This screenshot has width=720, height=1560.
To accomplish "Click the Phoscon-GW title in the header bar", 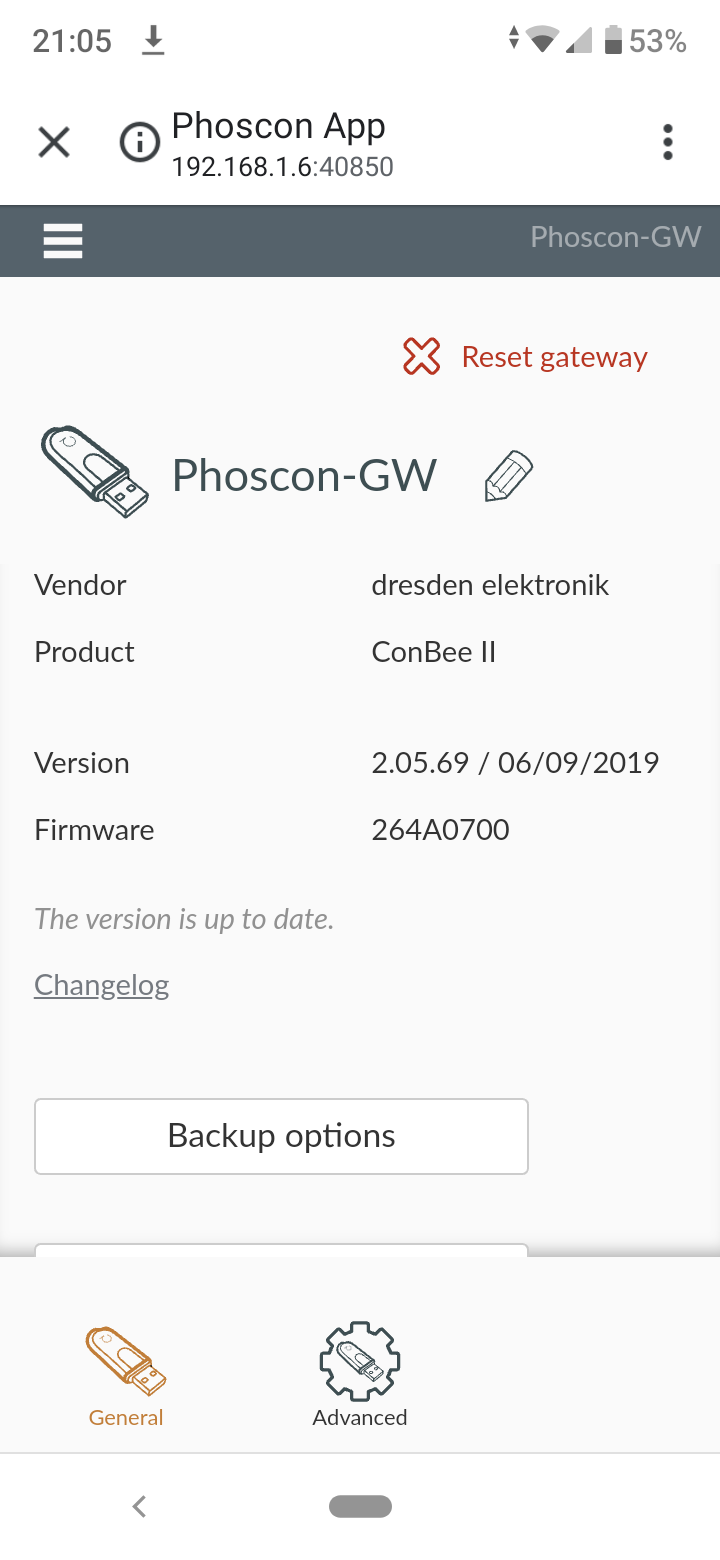I will [x=615, y=237].
